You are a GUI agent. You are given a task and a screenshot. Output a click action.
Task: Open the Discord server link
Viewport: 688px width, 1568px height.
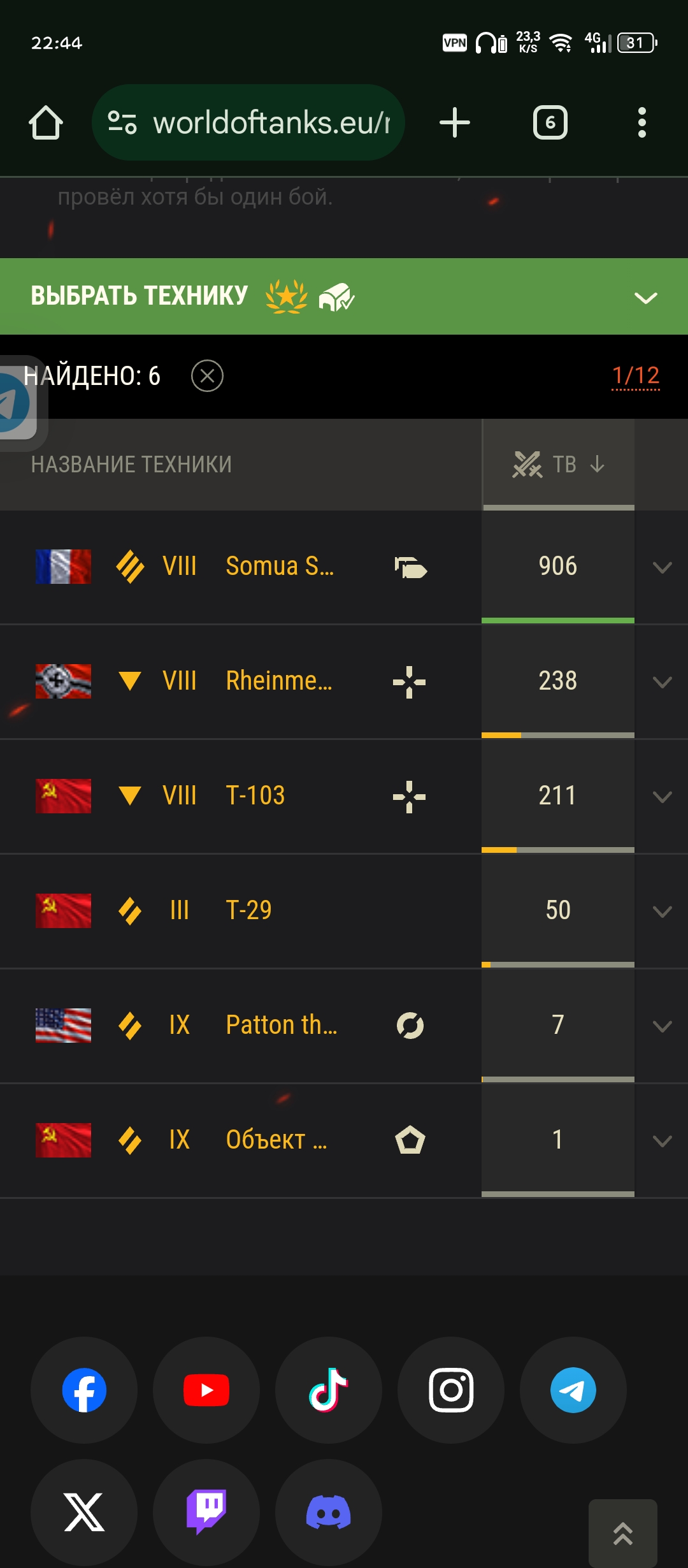[329, 1513]
